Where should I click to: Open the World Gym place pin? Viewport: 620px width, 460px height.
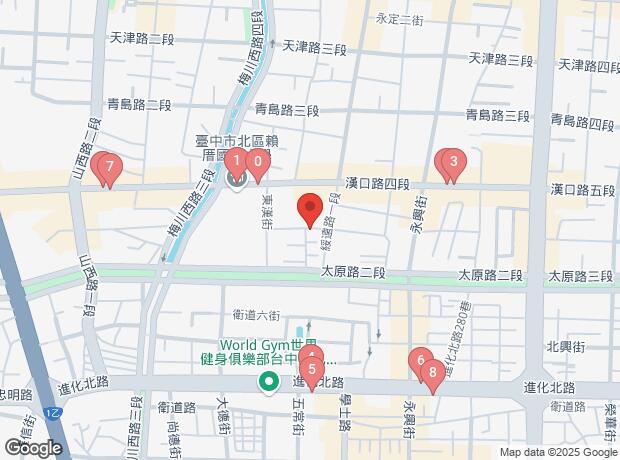[x=268, y=381]
